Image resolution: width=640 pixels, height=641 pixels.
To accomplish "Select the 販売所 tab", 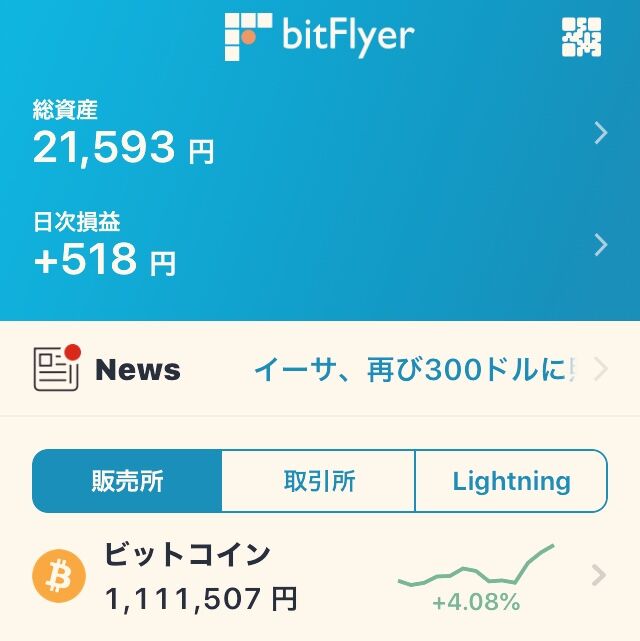I will 126,481.
